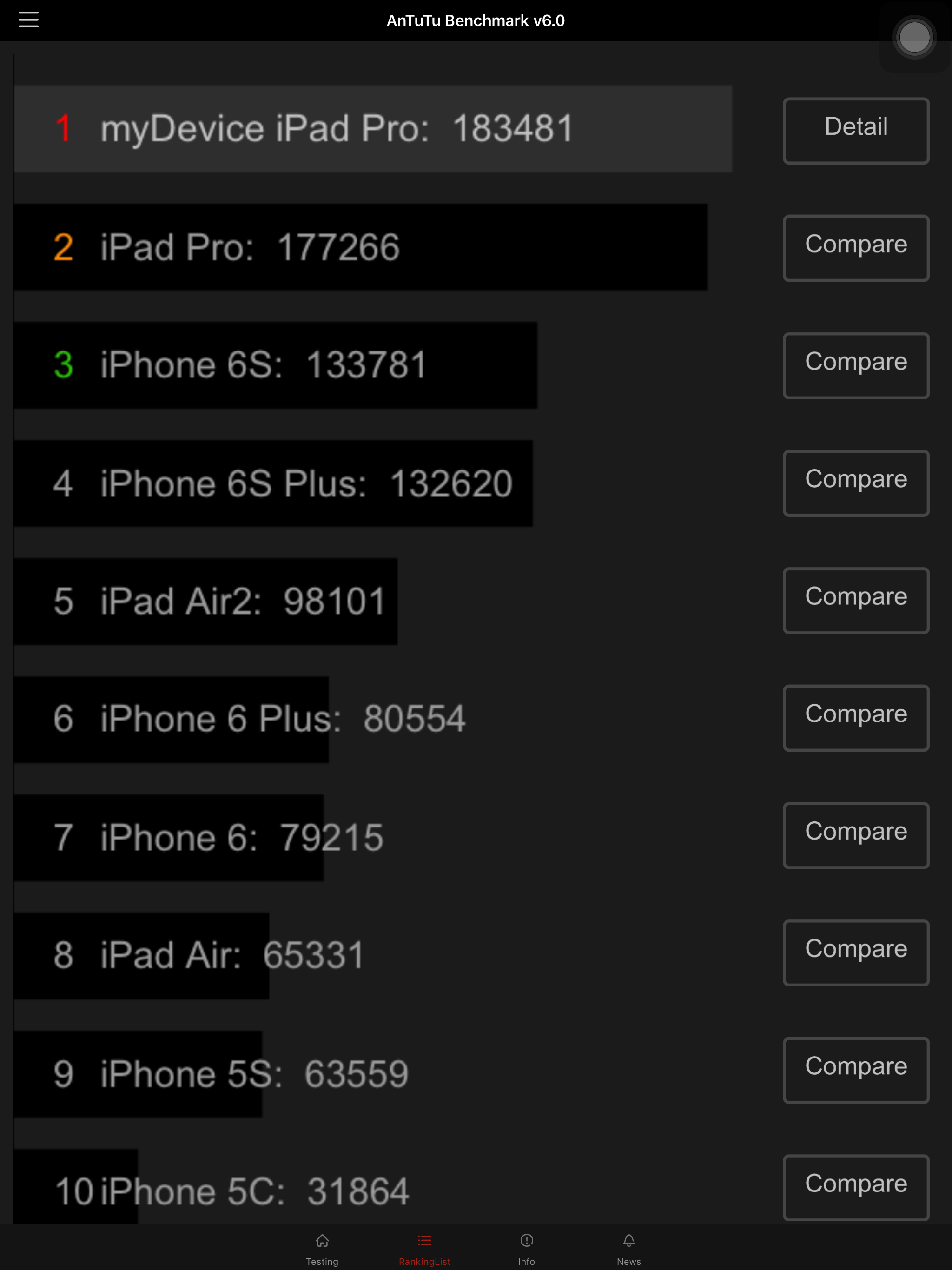Image resolution: width=952 pixels, height=1270 pixels.
Task: Open the hamburger menu
Action: [x=28, y=20]
